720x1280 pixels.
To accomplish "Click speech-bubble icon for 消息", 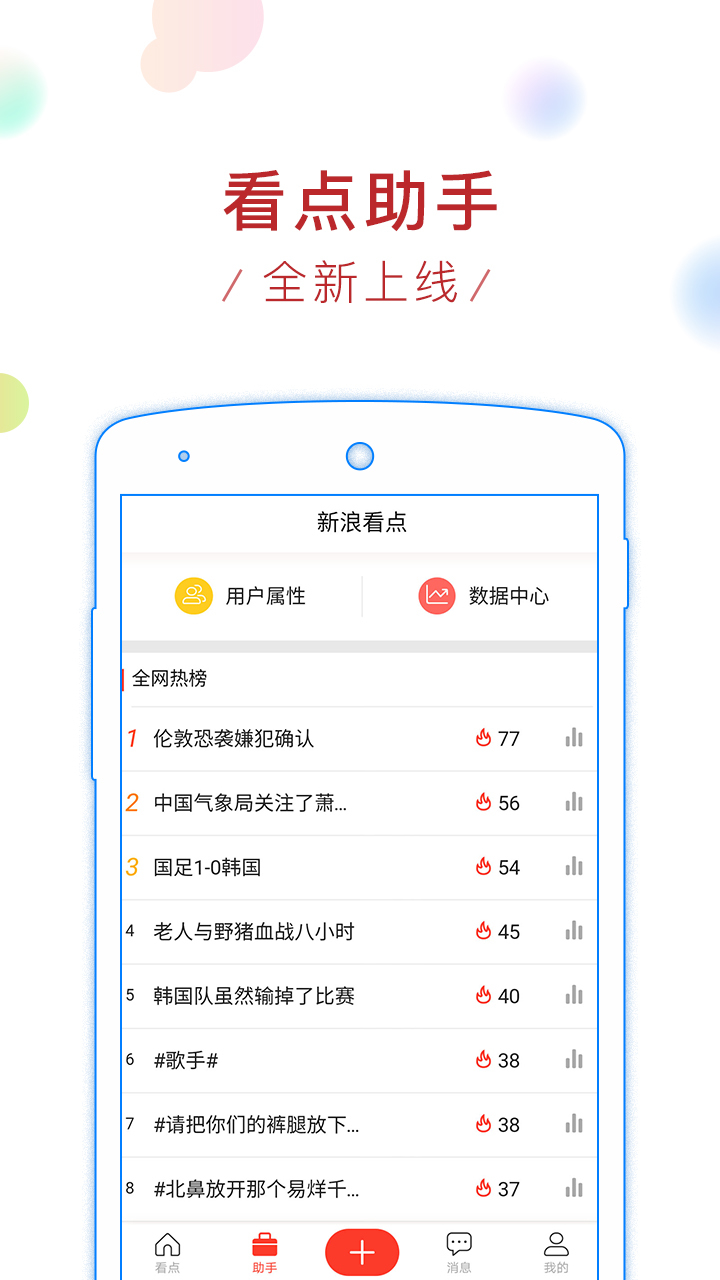I will (x=458, y=1243).
